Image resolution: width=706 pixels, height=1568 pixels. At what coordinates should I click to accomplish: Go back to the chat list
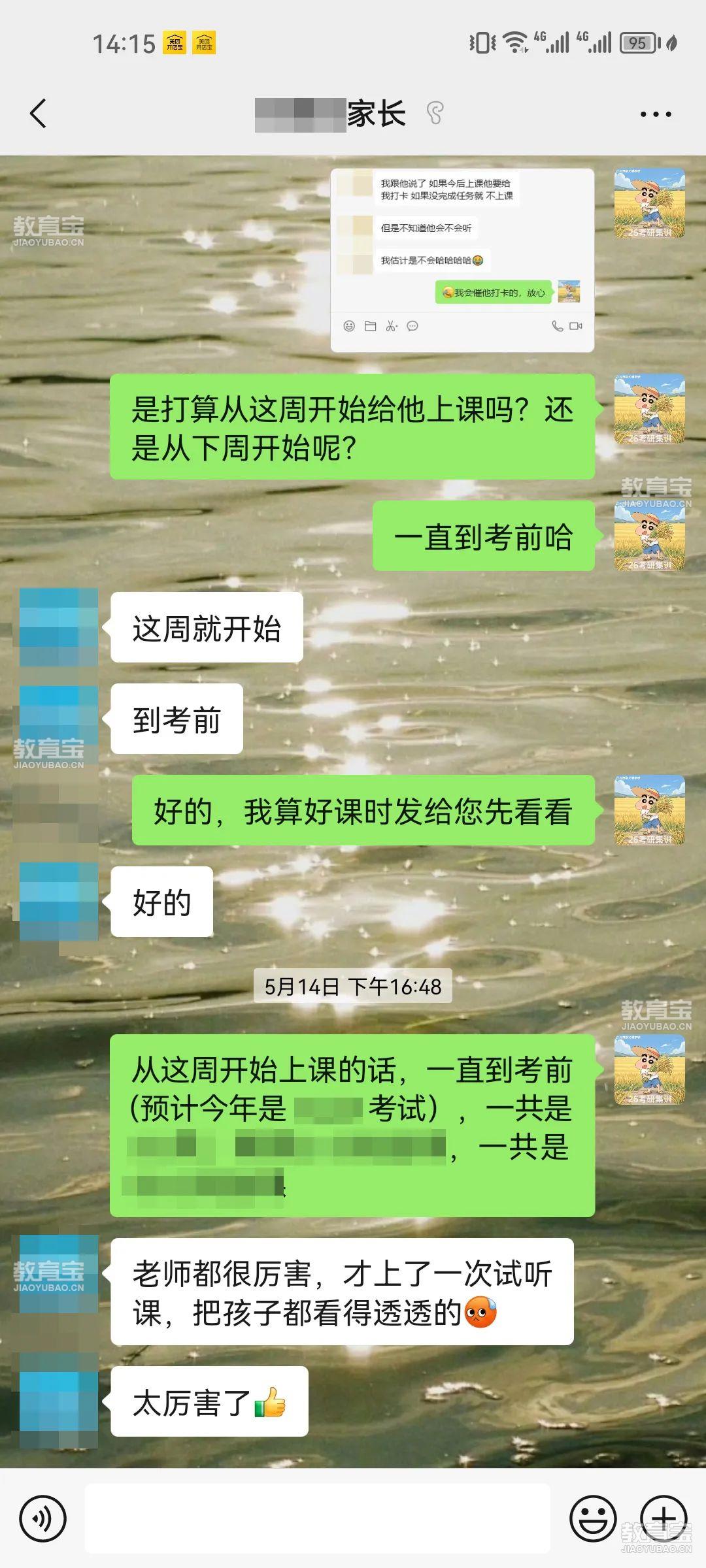[x=39, y=114]
